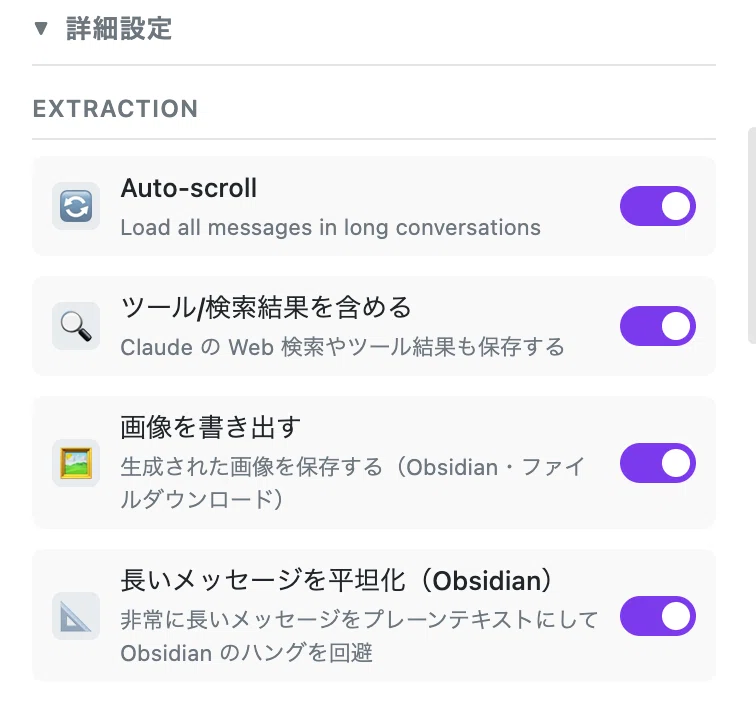Switch off 長いメッセージを平坦化 (Obsidian)
This screenshot has height=708, width=756.
(658, 616)
